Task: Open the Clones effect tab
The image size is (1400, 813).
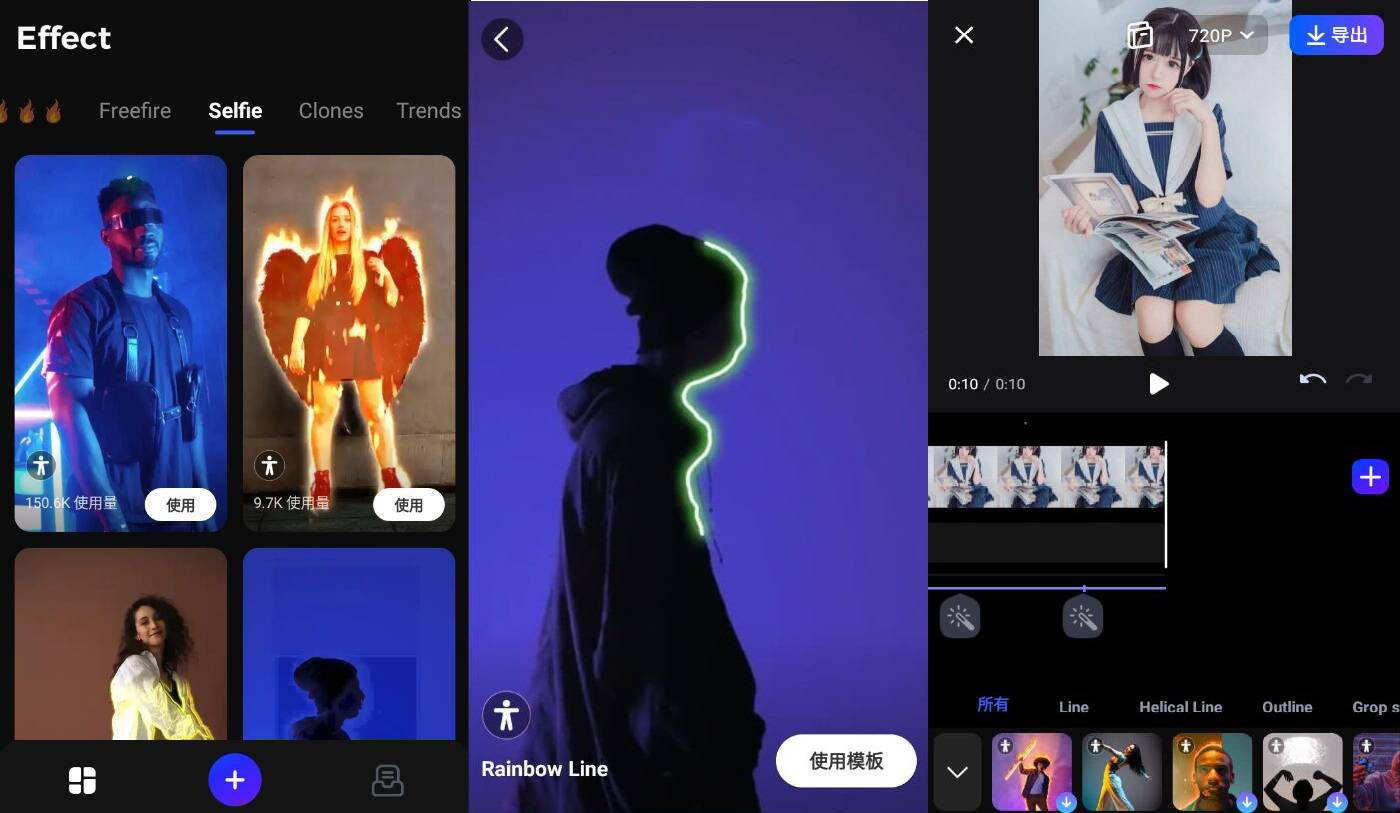Action: (x=331, y=111)
